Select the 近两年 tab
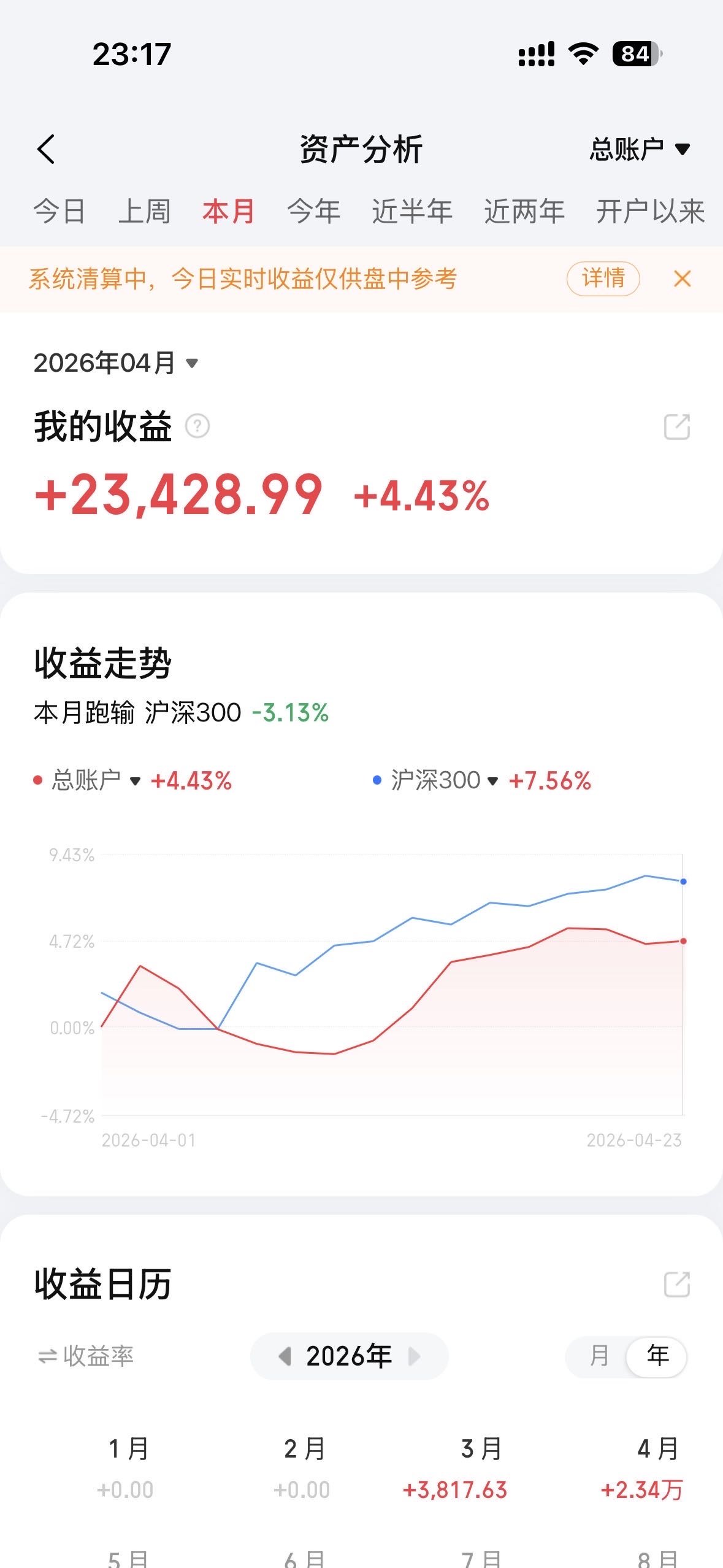This screenshot has height=1568, width=723. point(524,212)
